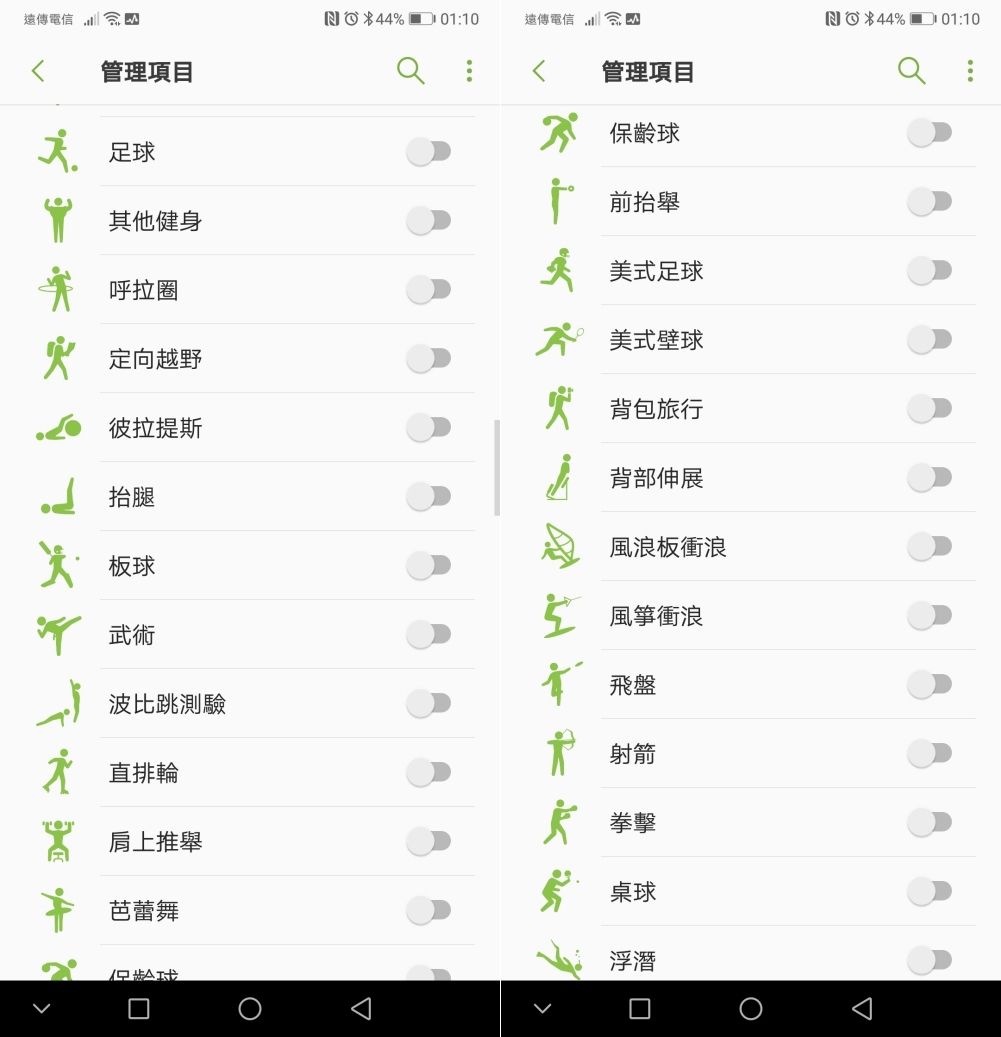Toggle 芭蕾舞 on
The height and width of the screenshot is (1037, 1001).
429,911
